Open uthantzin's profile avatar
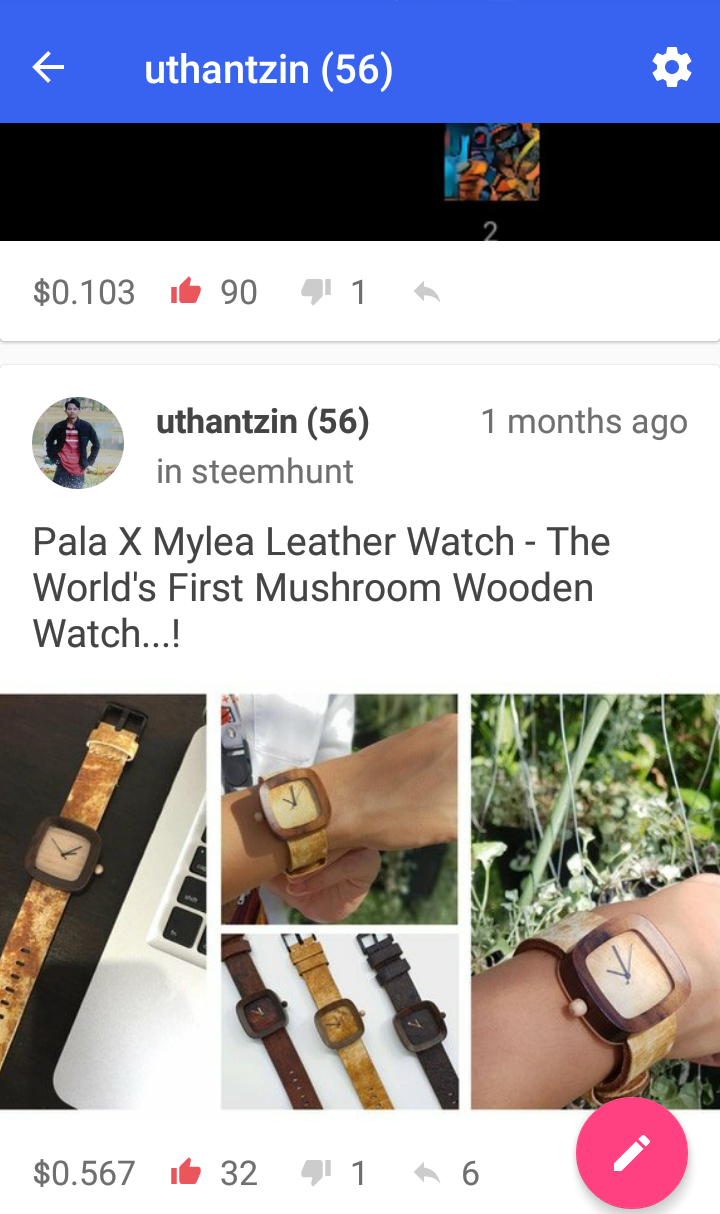720x1214 pixels. tap(78, 443)
